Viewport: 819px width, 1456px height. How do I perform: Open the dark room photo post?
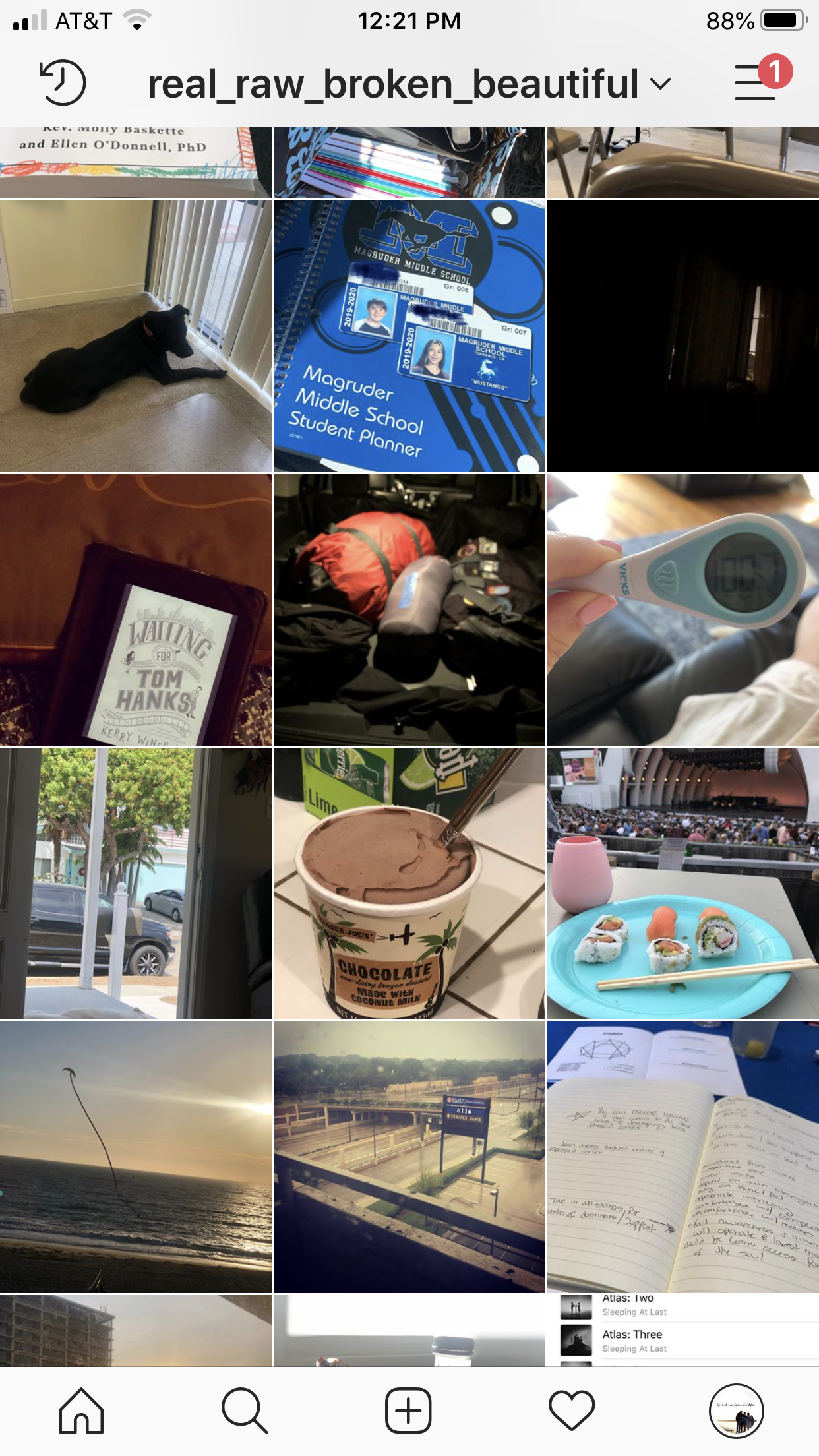(x=683, y=336)
